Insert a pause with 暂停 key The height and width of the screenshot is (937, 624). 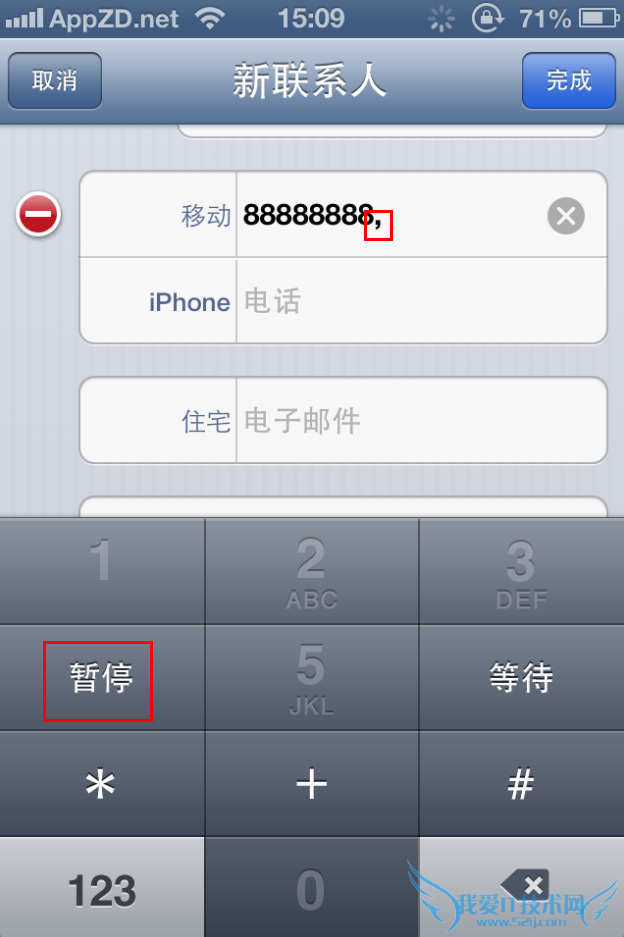coord(101,679)
